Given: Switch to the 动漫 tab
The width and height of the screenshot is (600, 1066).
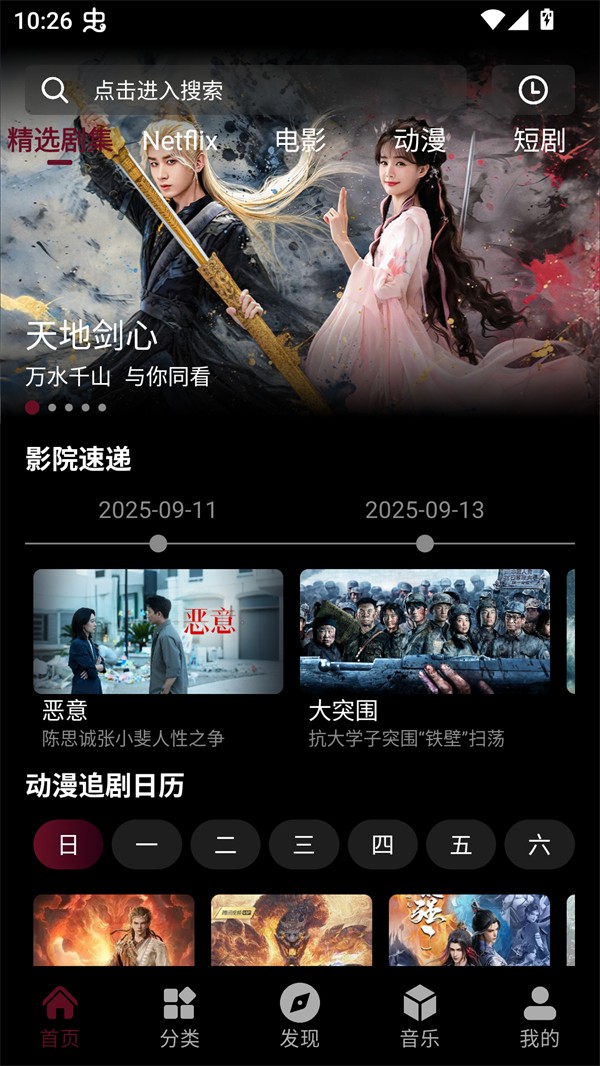Looking at the screenshot, I should tap(420, 141).
